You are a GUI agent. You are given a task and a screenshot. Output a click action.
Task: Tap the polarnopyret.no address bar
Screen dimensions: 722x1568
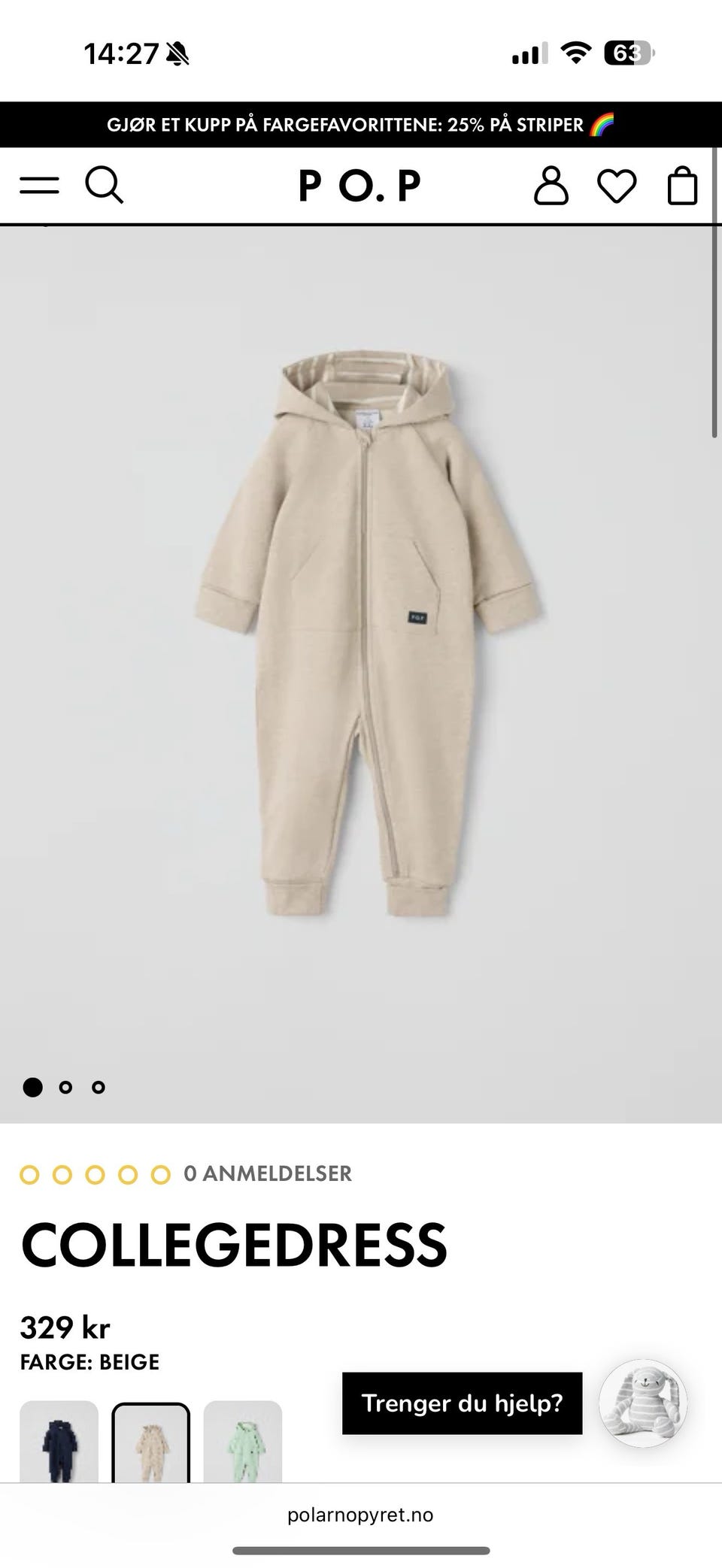360,1514
